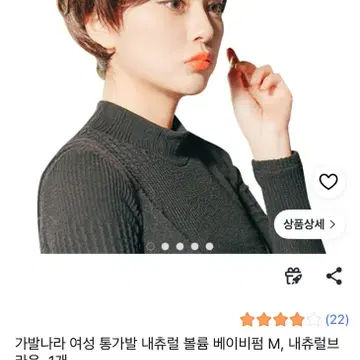Viewport: 360px width, 360px height.
Task: Open the wig product photo
Action: point(182,127)
